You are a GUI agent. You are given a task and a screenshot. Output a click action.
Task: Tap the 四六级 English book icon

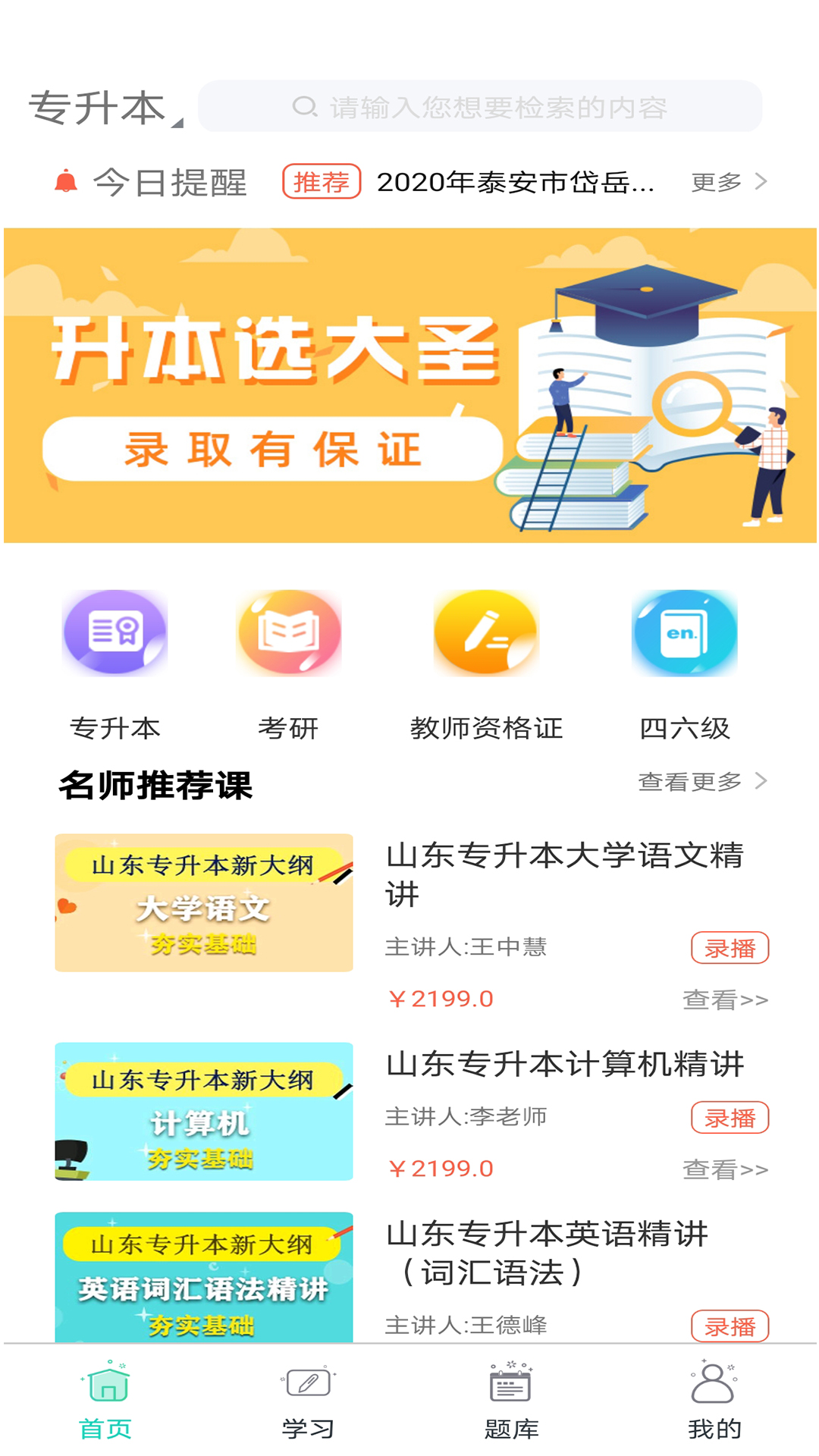click(x=684, y=632)
